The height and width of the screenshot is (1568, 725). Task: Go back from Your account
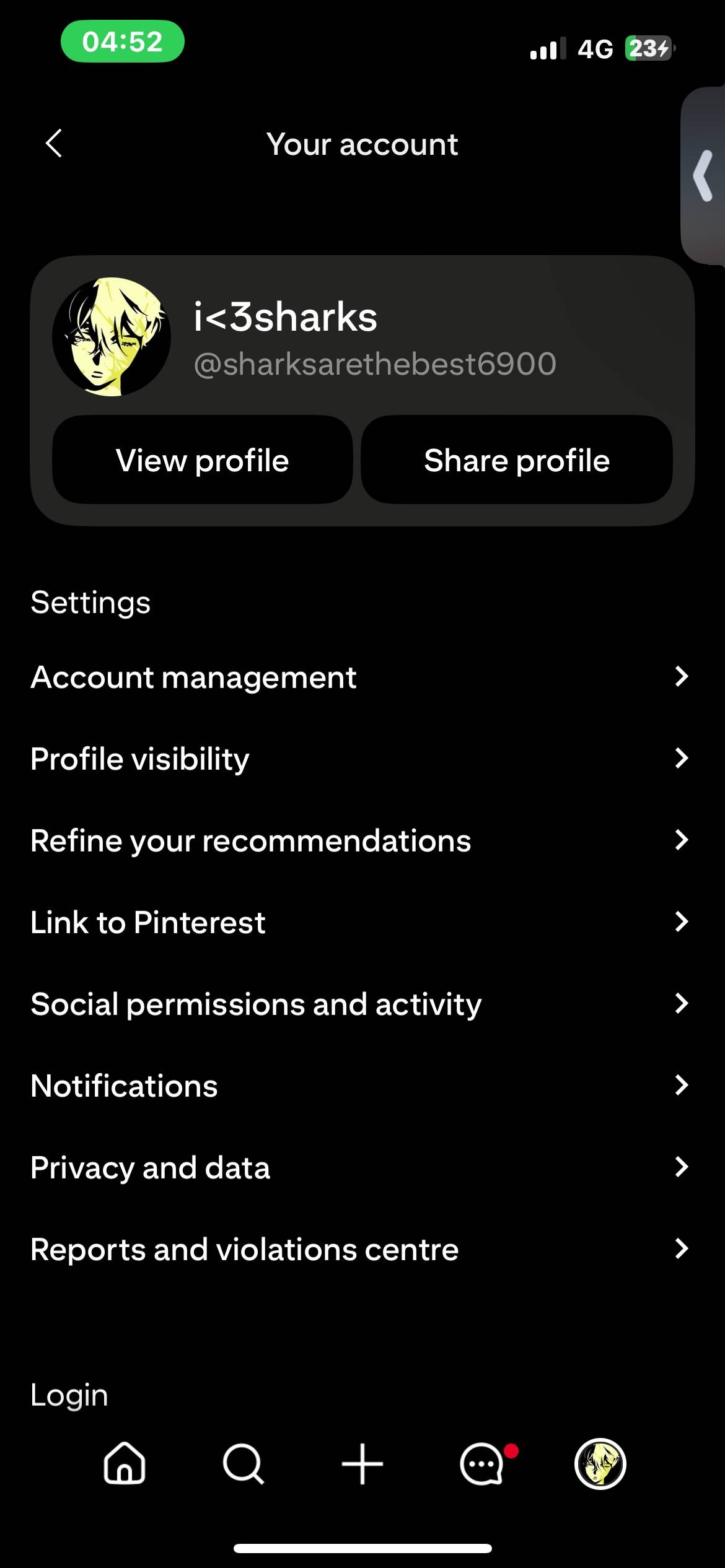tap(55, 144)
